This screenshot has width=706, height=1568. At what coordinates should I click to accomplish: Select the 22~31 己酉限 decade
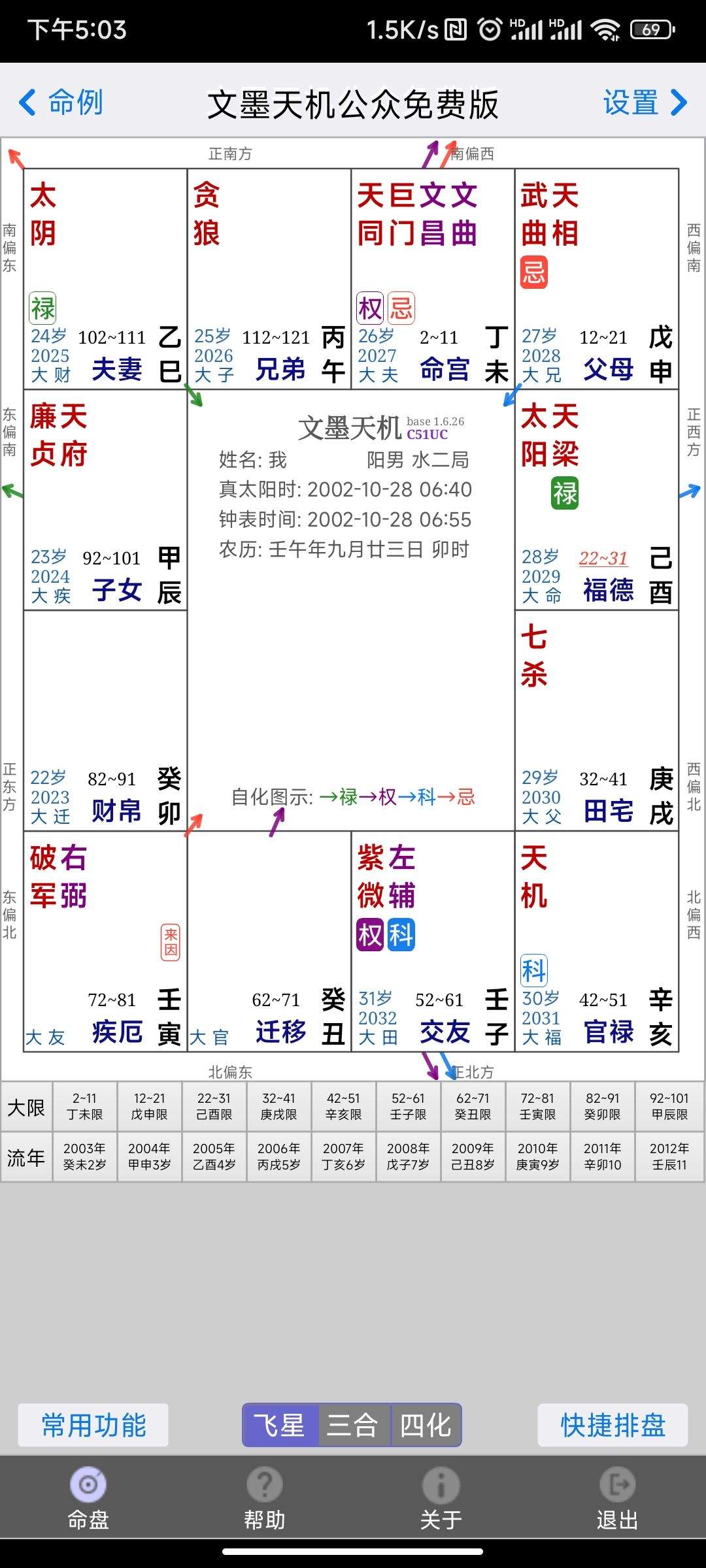[214, 1106]
